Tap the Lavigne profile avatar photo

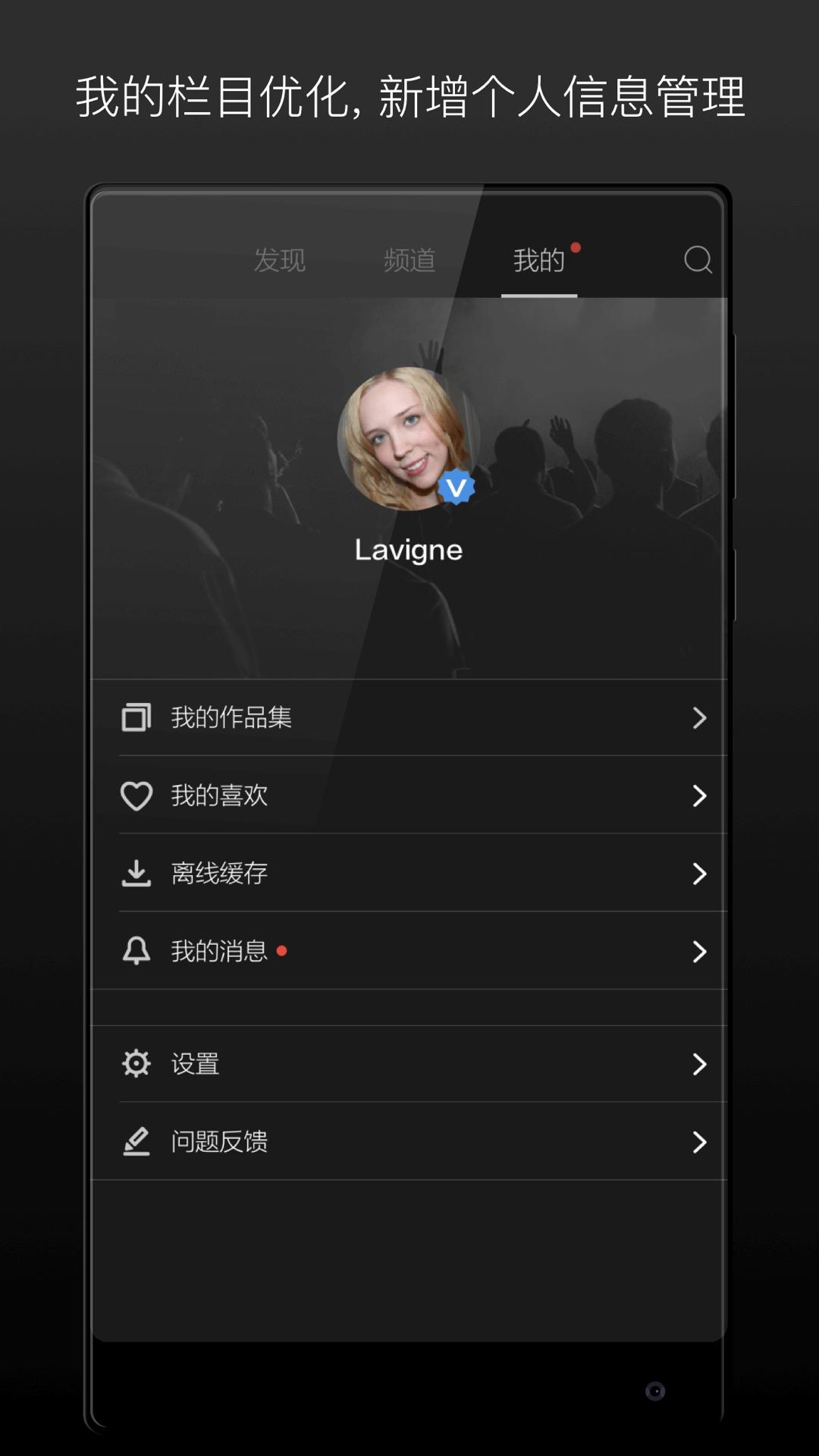[409, 440]
